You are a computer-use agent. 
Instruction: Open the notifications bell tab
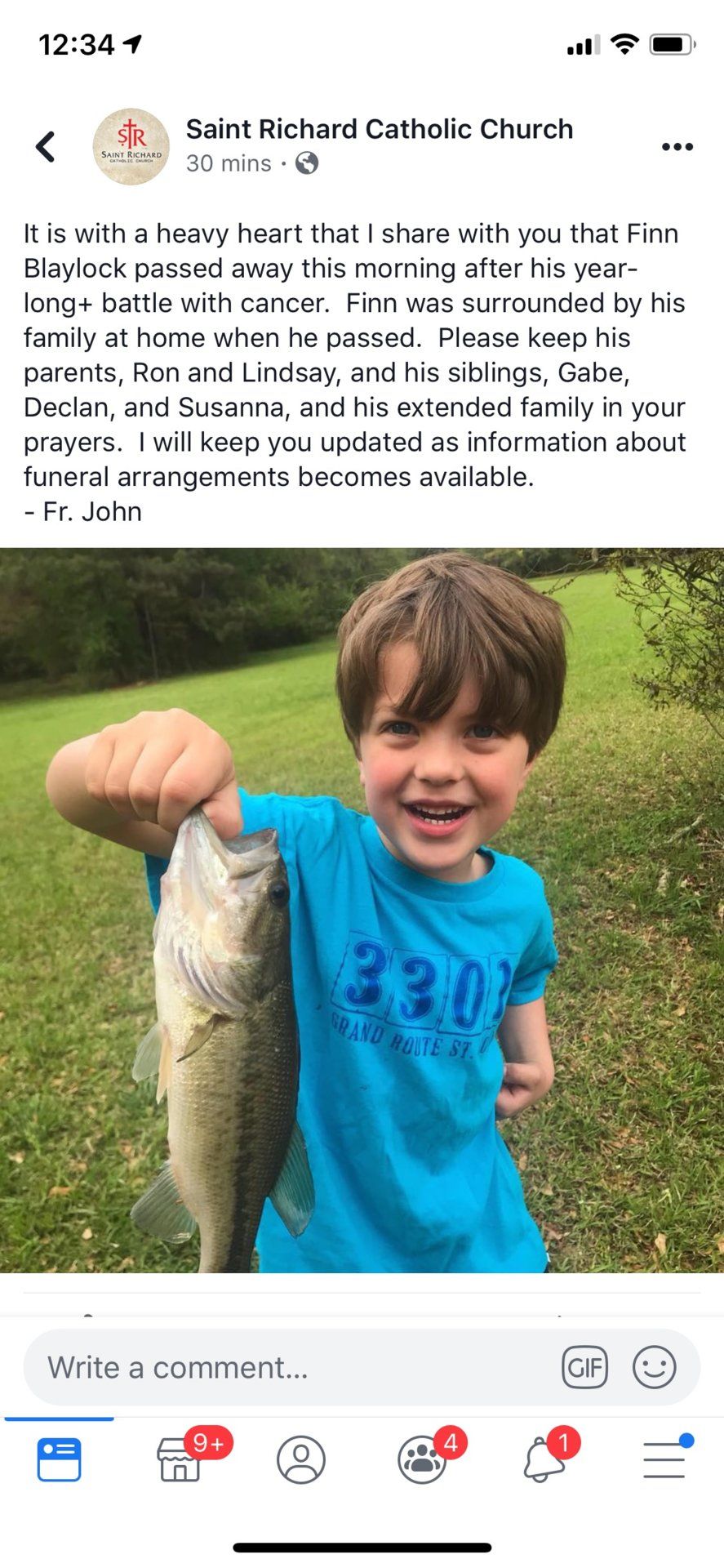tap(544, 1459)
